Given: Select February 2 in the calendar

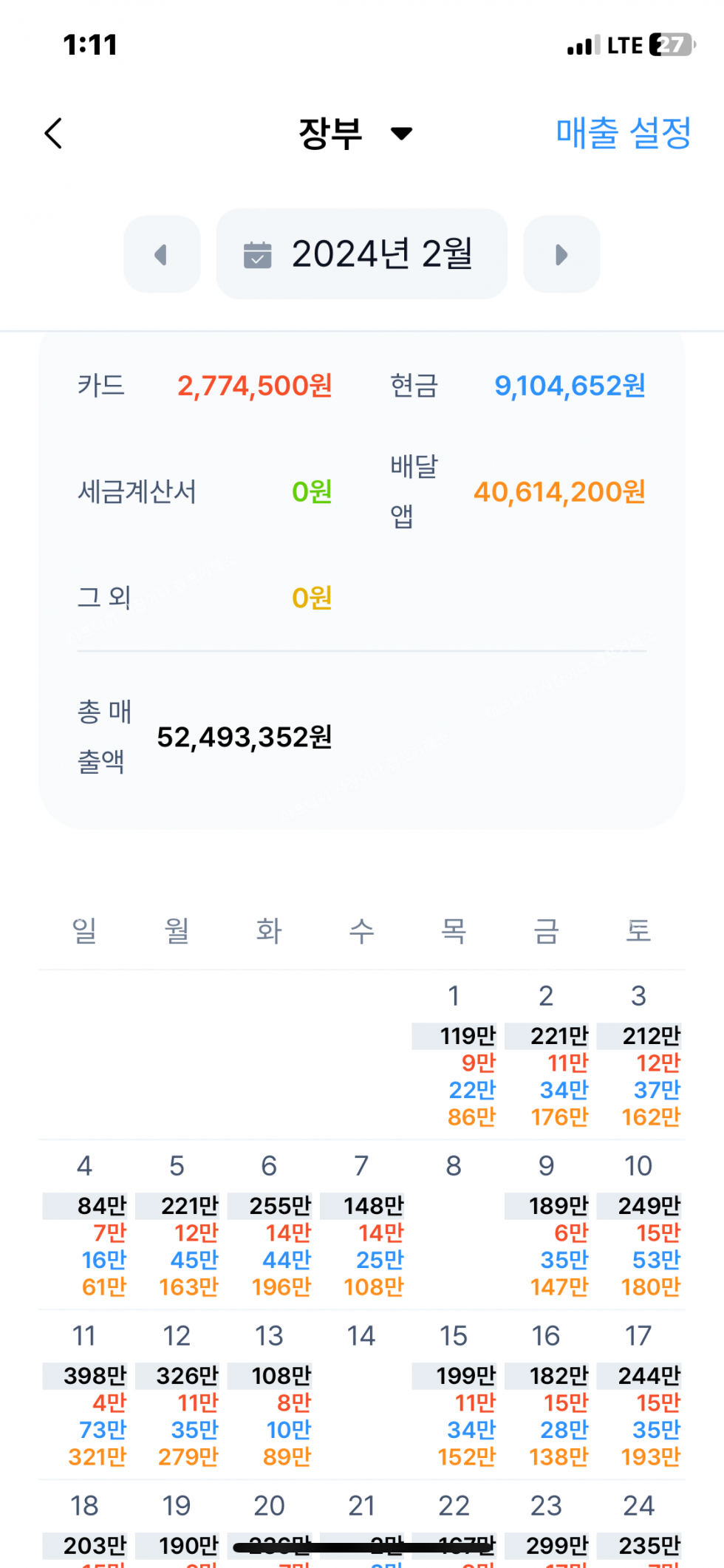Looking at the screenshot, I should click(x=547, y=1057).
